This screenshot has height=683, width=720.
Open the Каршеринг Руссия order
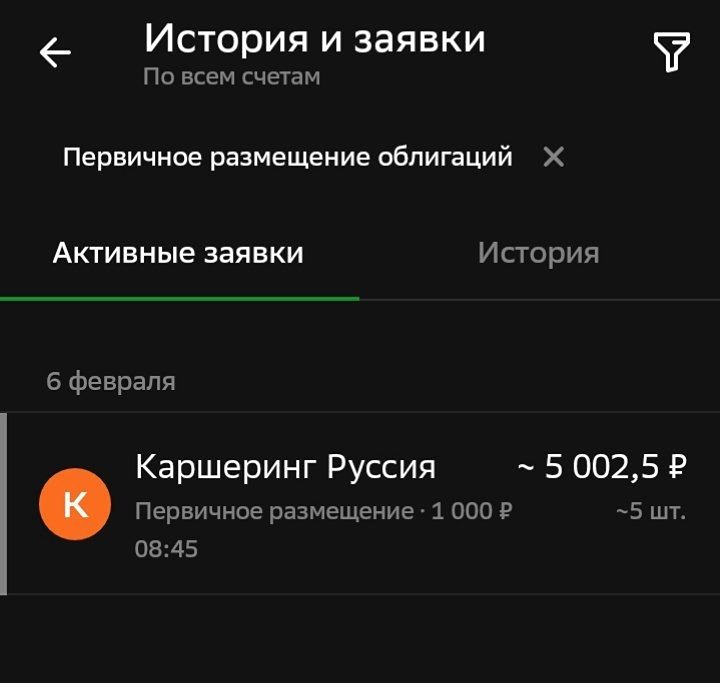(x=360, y=504)
